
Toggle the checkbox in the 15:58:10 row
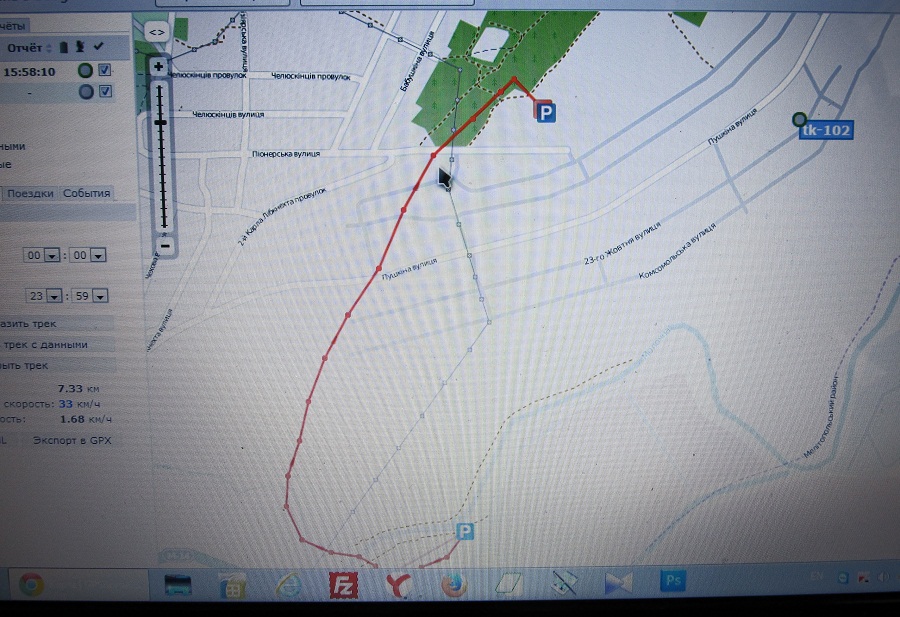click(105, 71)
